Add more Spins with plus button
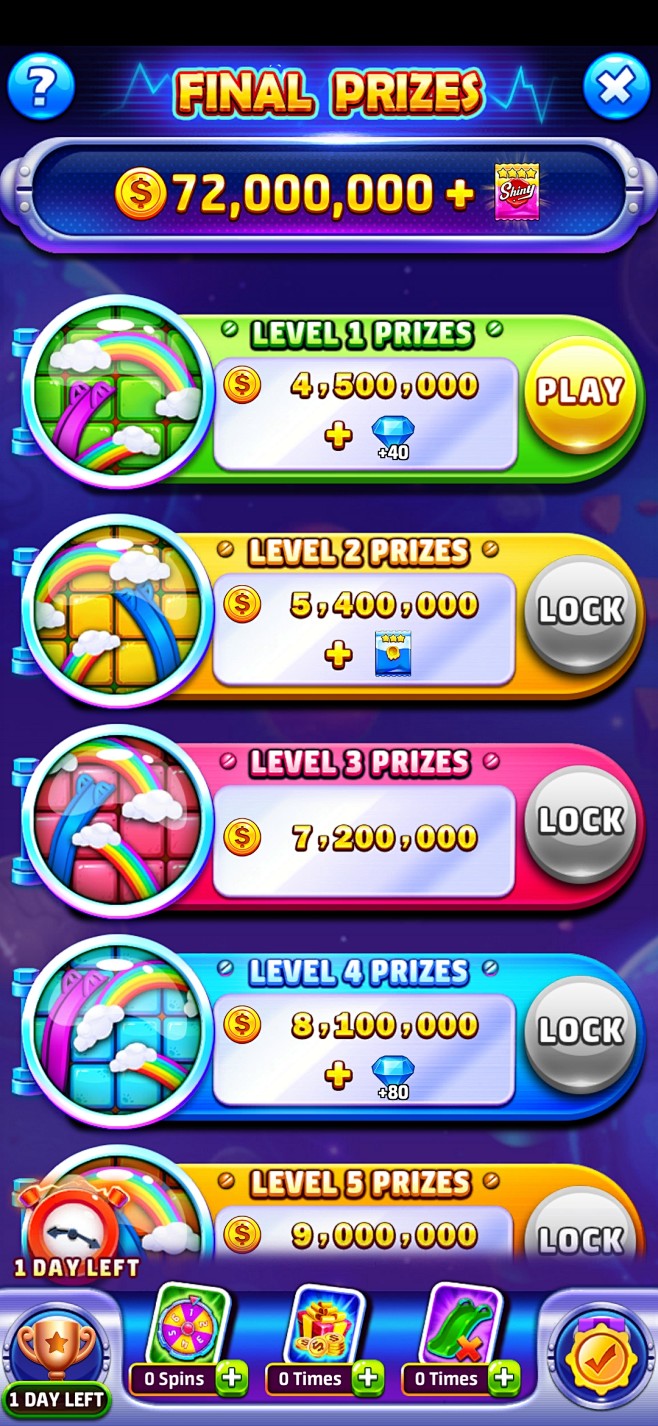658x1426 pixels. [231, 1378]
